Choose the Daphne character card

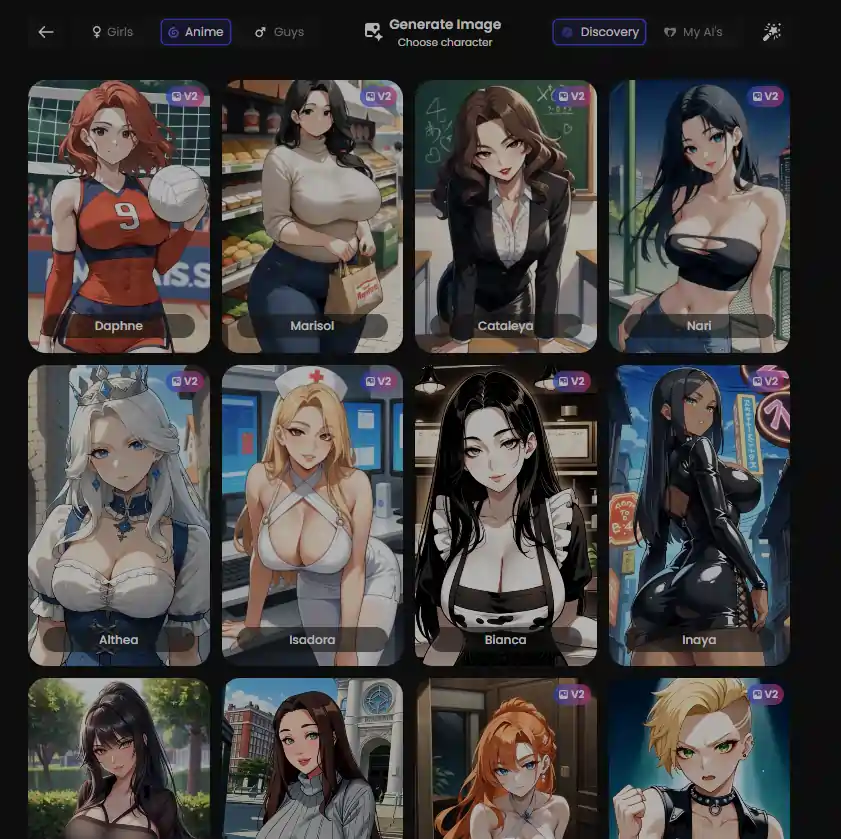pos(119,216)
